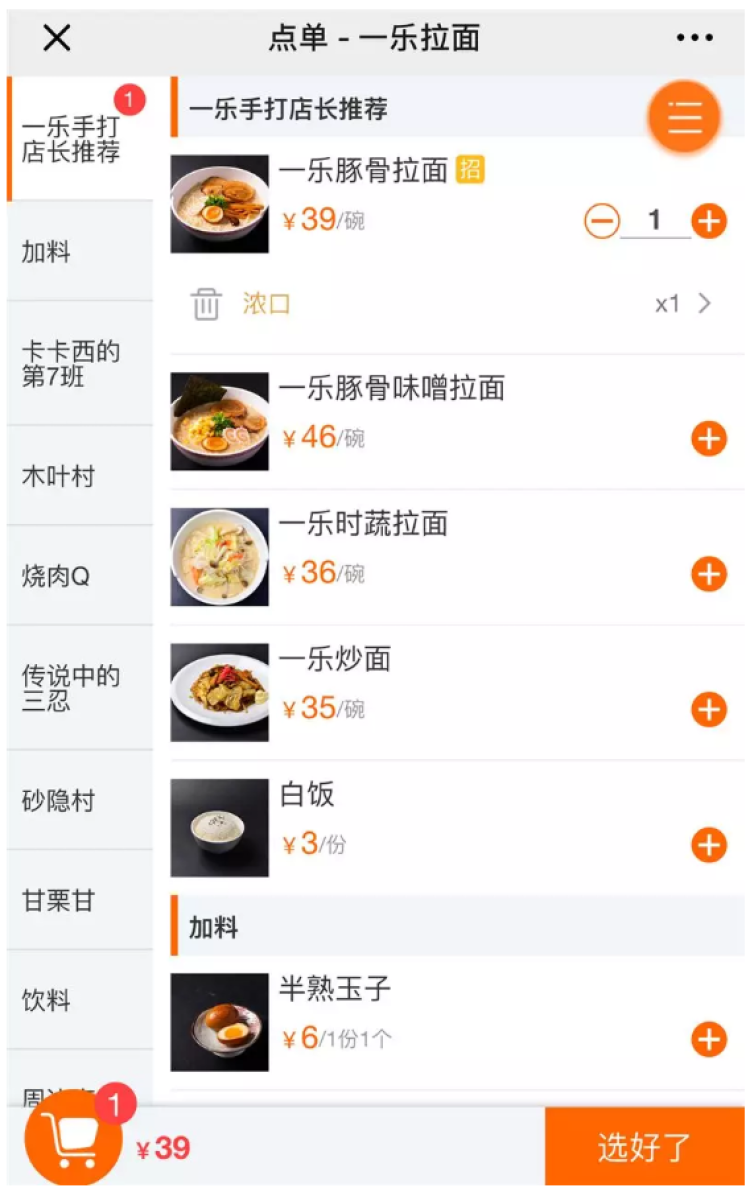750x1192 pixels.
Task: Open the orange floating menu button
Action: click(x=684, y=116)
